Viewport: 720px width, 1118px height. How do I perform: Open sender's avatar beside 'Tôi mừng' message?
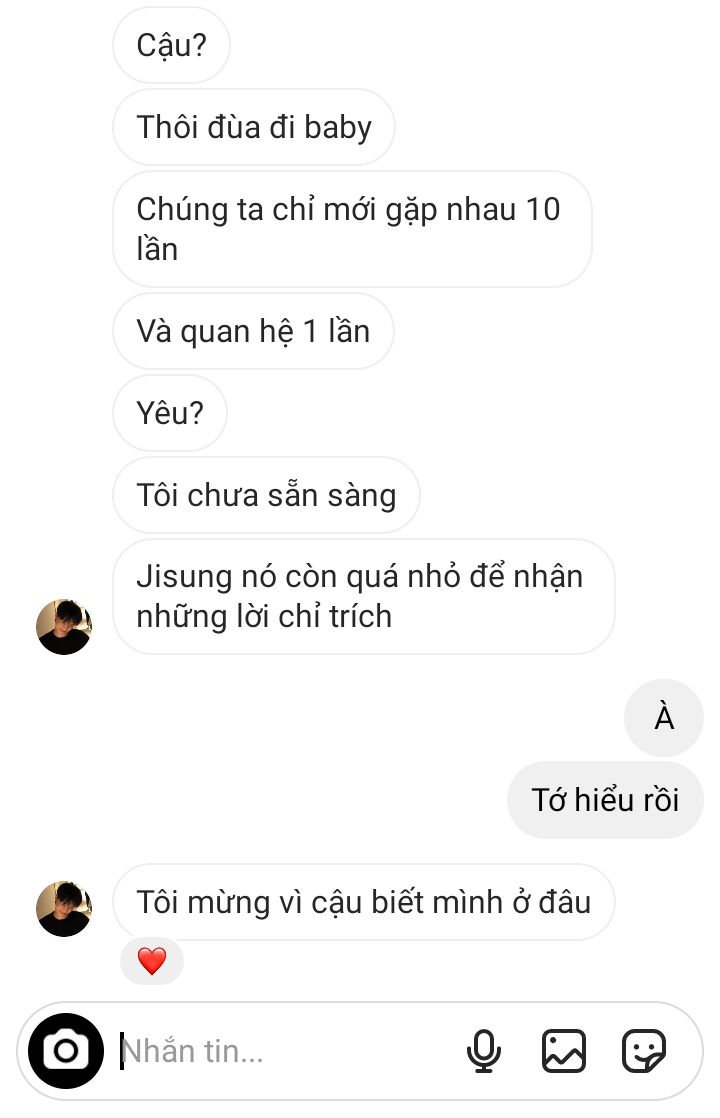coord(64,908)
